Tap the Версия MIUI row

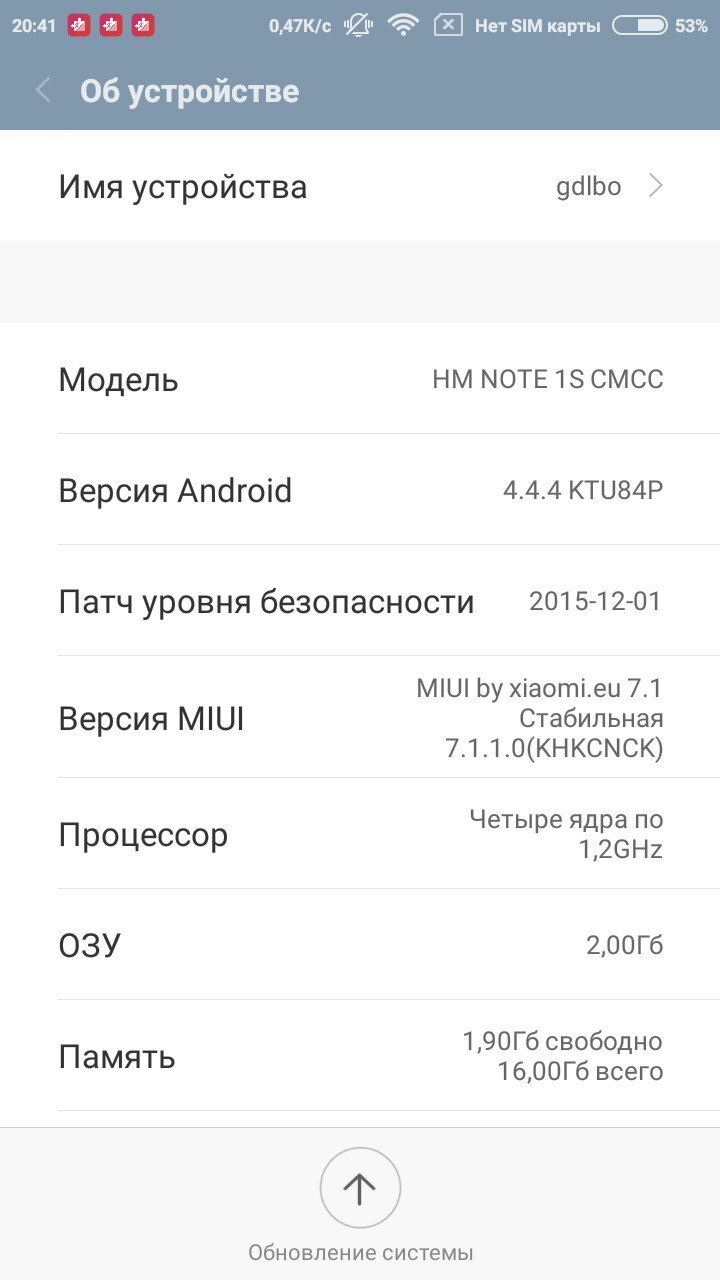pyautogui.click(x=360, y=717)
